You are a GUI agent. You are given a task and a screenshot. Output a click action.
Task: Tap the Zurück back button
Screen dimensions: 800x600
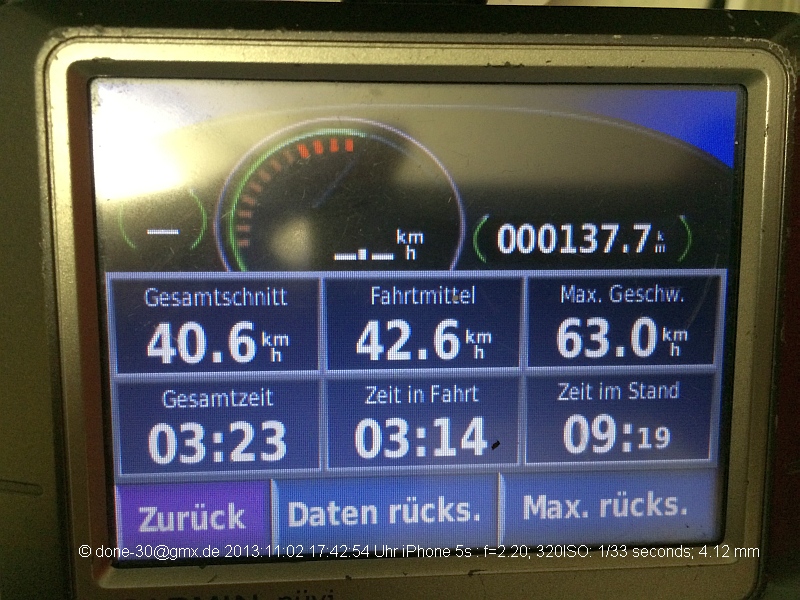pos(192,516)
